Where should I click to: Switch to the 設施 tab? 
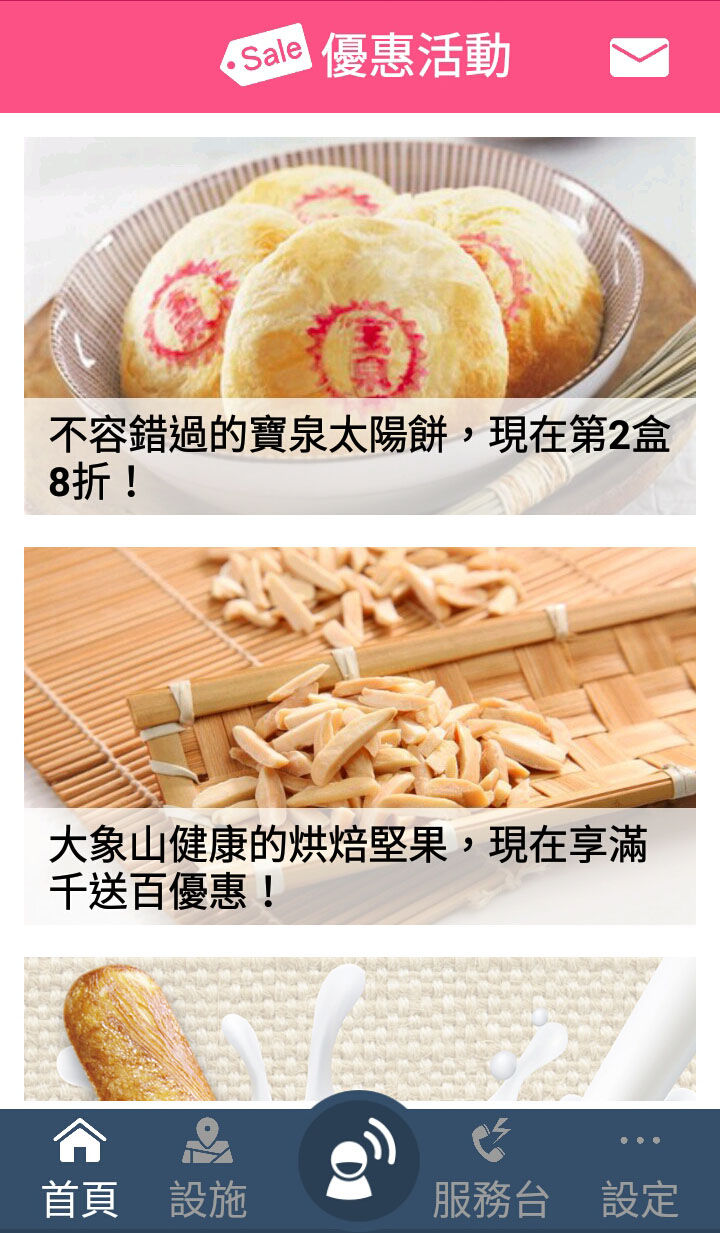point(207,1196)
